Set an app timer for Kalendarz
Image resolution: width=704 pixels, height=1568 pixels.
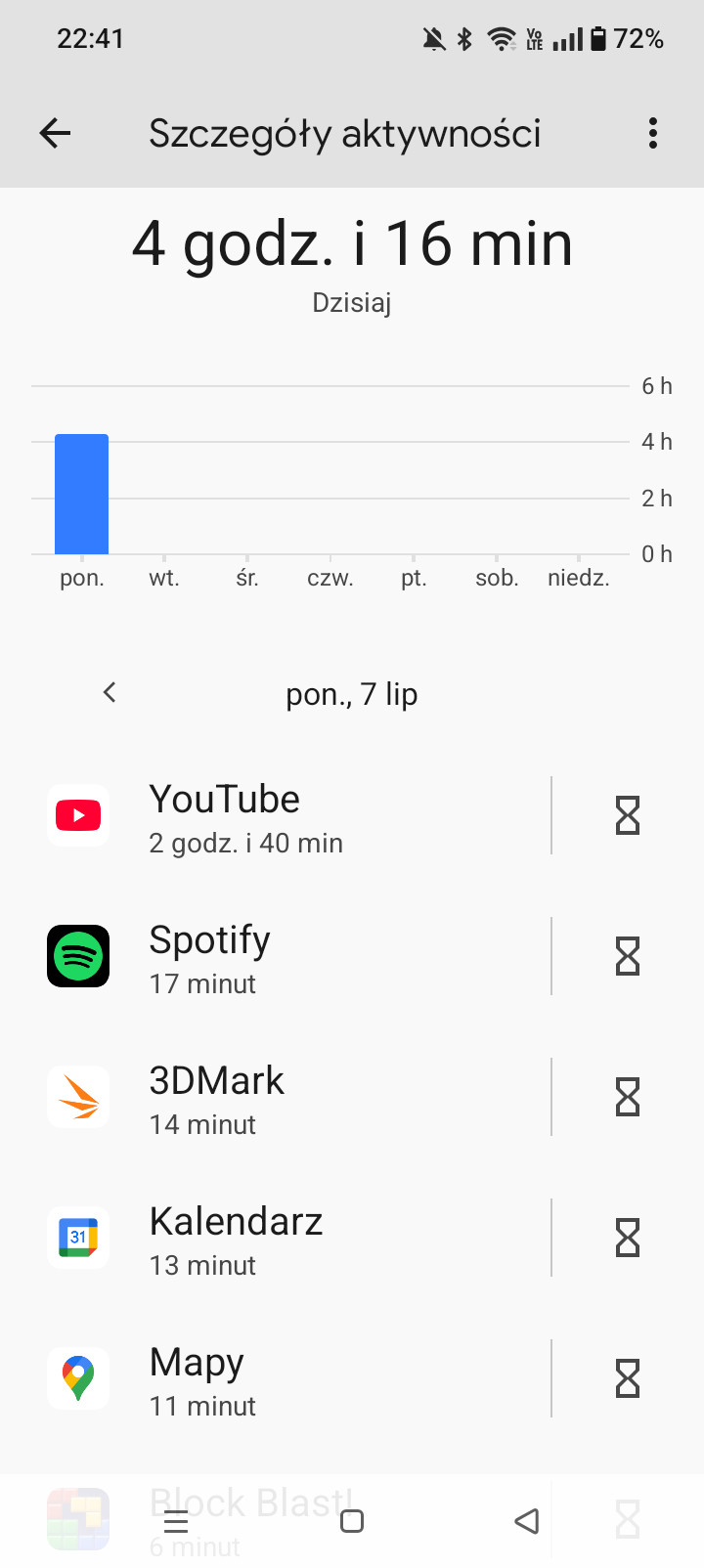[x=628, y=1238]
